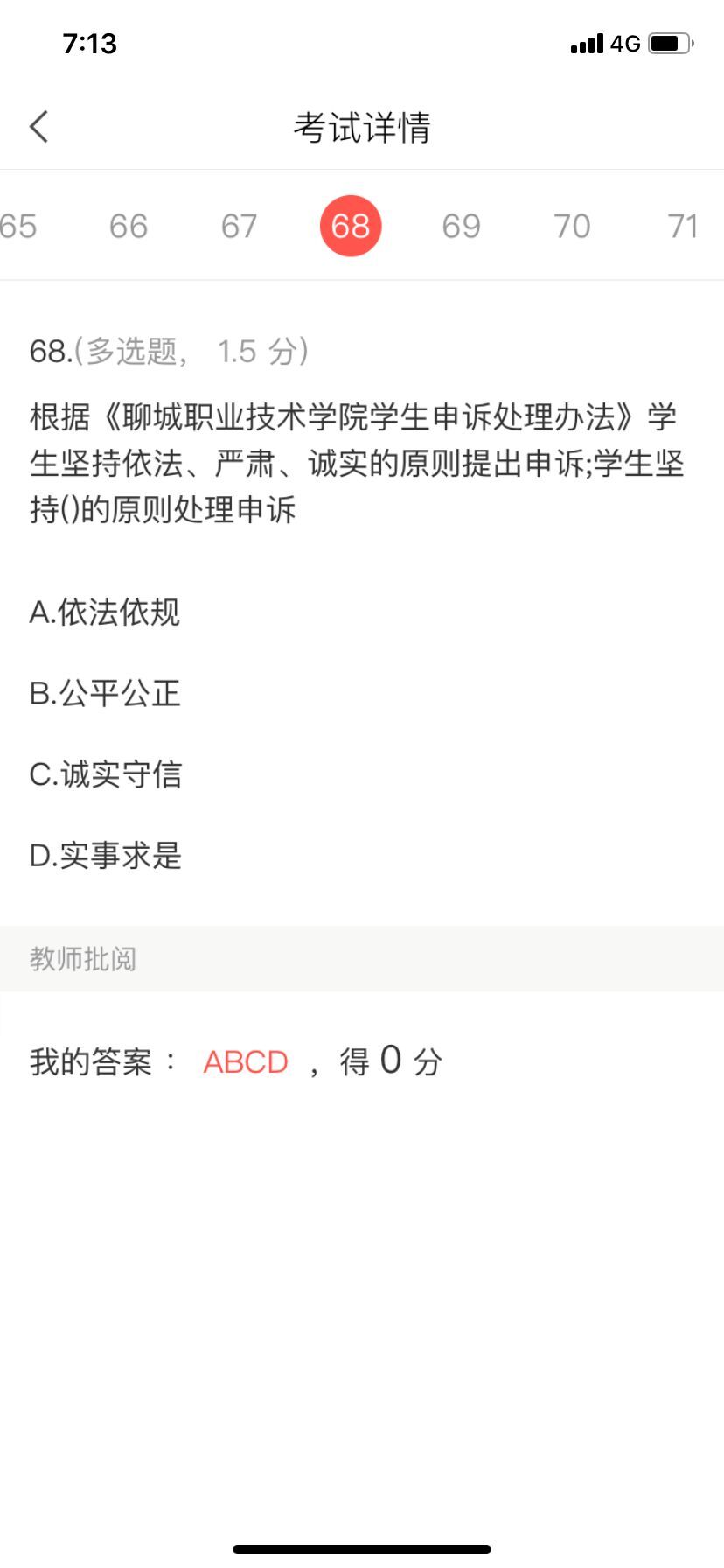Go to question 69

pos(462,227)
